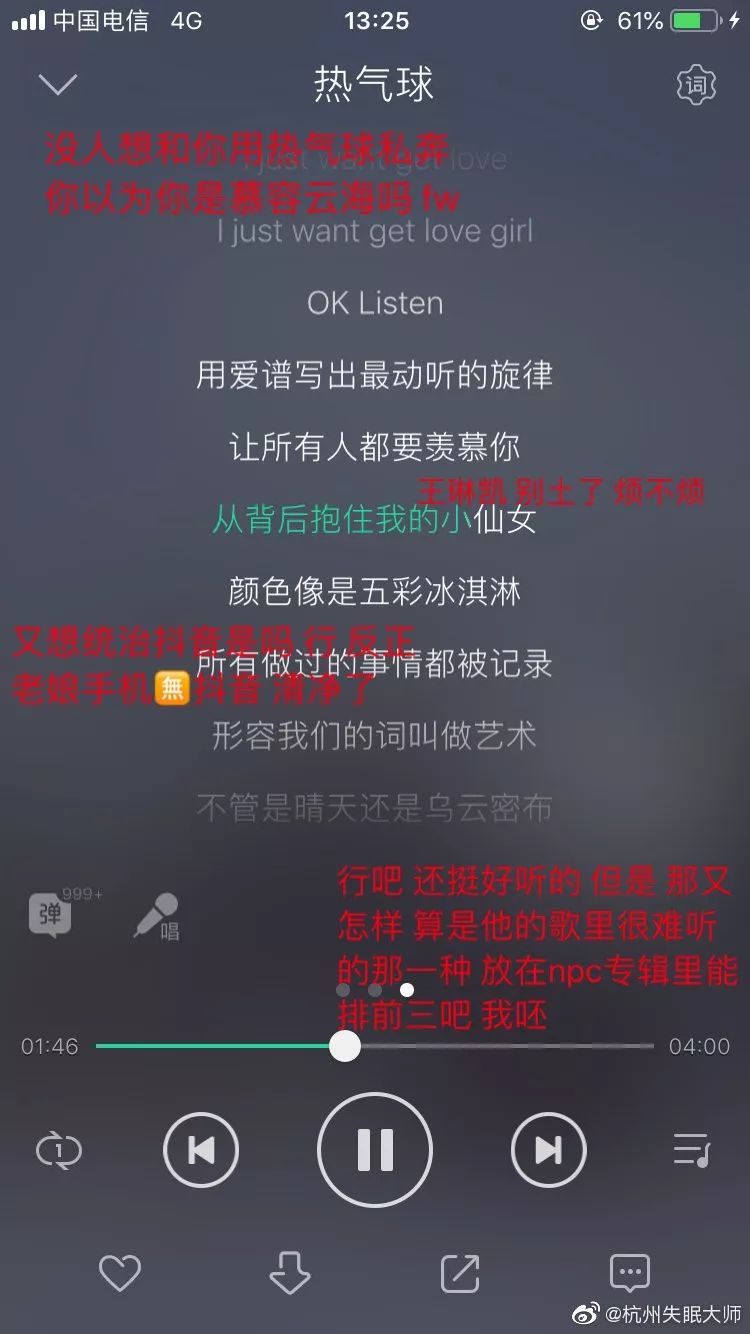The width and height of the screenshot is (750, 1334).
Task: Collapse the player with the down chevron
Action: click(x=58, y=84)
